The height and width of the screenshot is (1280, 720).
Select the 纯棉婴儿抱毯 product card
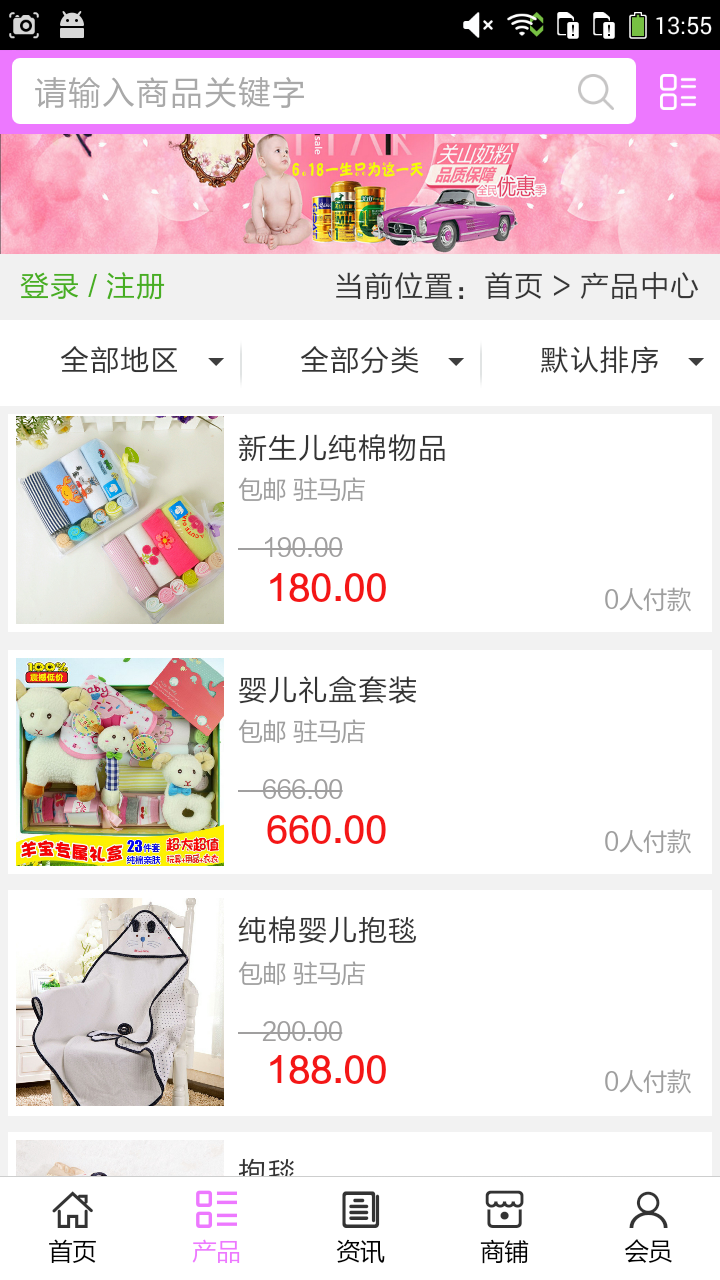click(360, 1003)
